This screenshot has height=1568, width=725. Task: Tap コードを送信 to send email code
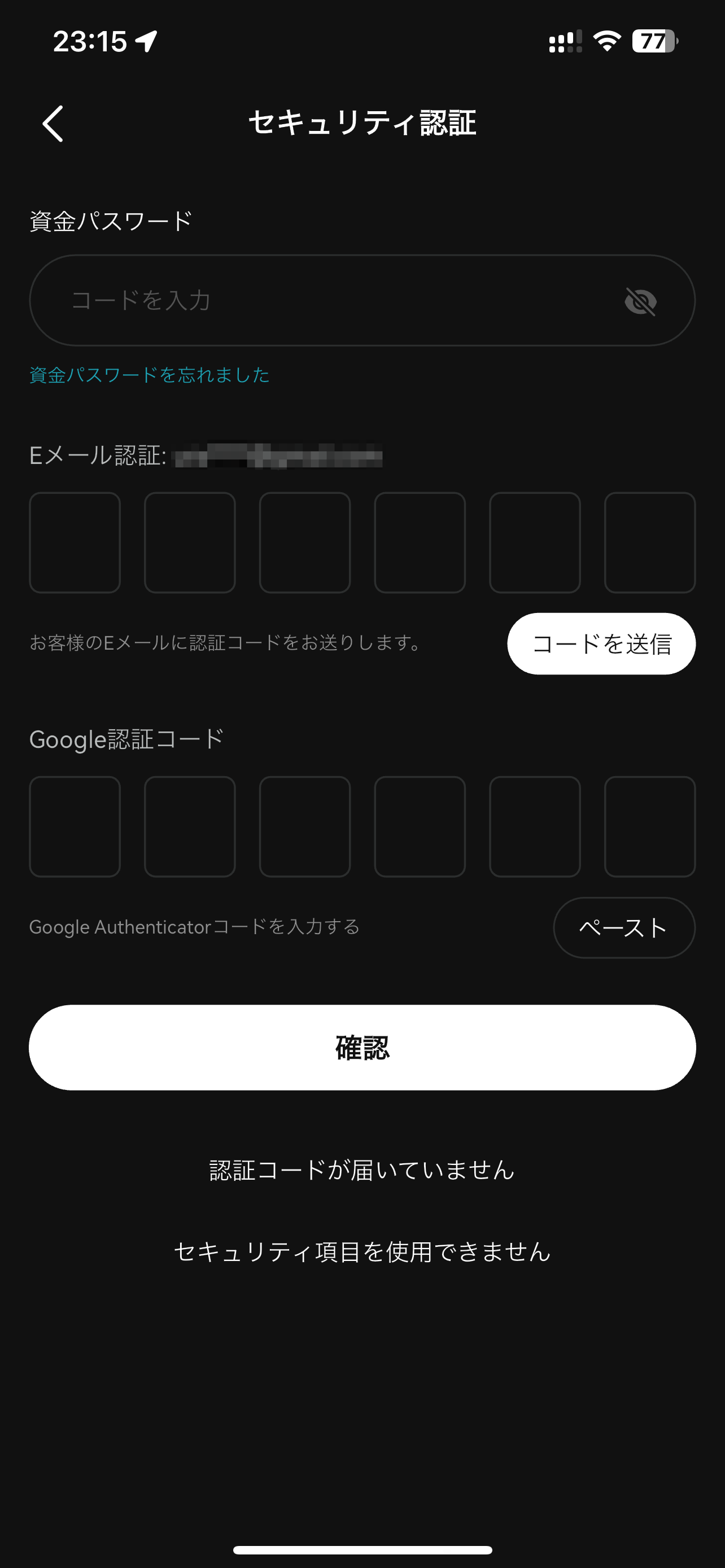pos(601,643)
